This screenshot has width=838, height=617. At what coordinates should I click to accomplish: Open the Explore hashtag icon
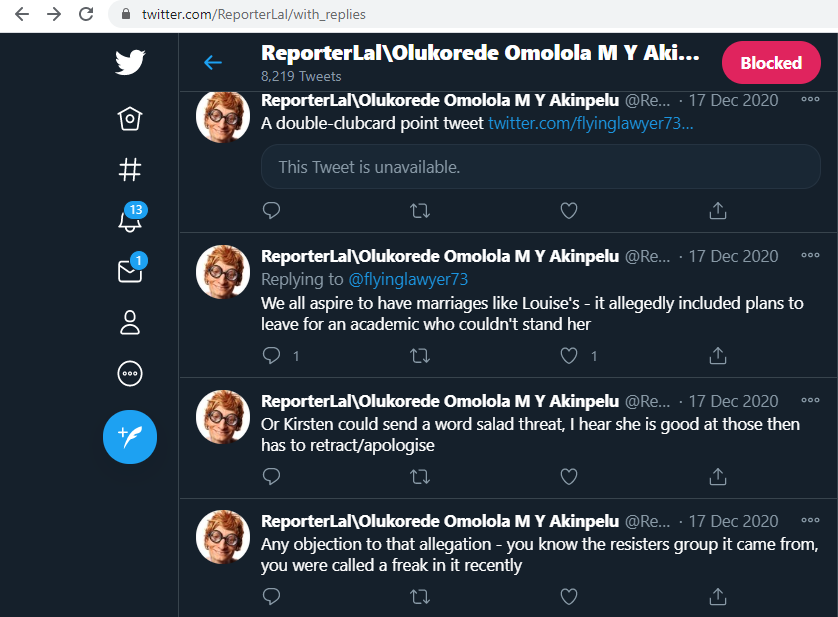[x=130, y=170]
